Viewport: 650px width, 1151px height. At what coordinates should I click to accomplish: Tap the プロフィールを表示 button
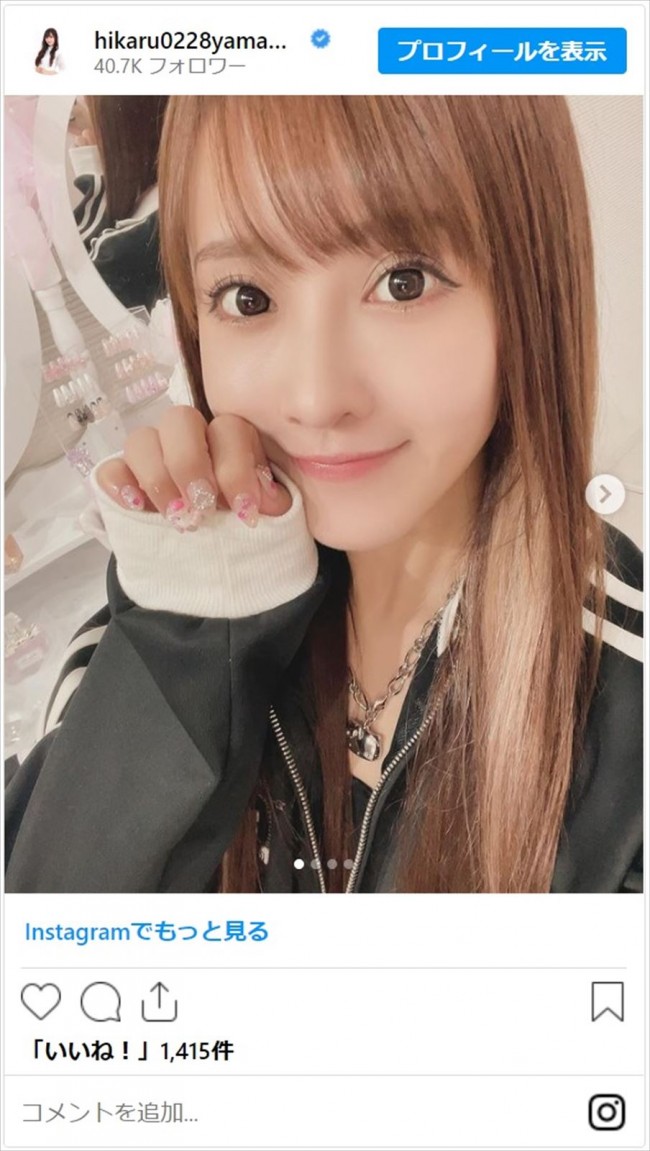[x=501, y=51]
